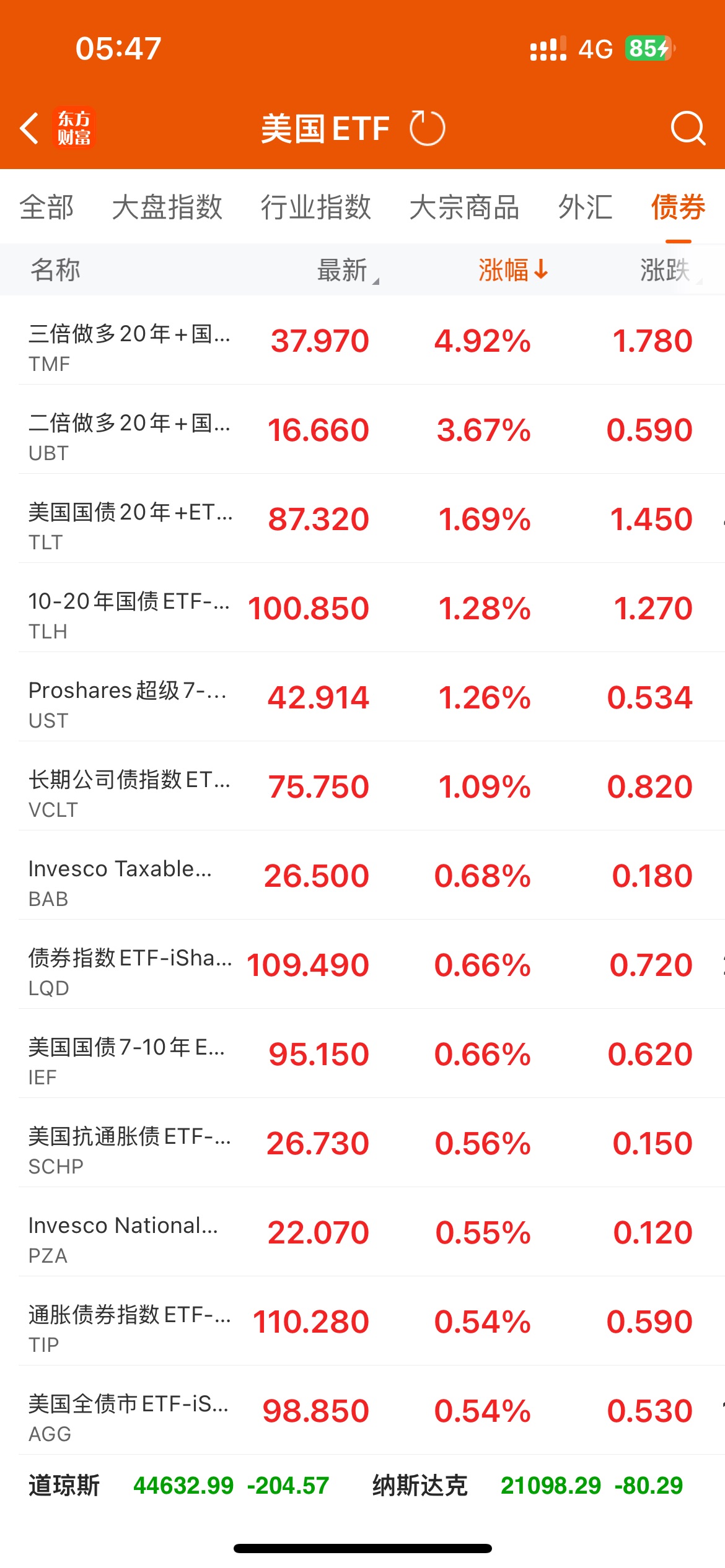The width and height of the screenshot is (725, 1568).
Task: Open the LQD 债券指数ETF row
Action: pos(362,965)
